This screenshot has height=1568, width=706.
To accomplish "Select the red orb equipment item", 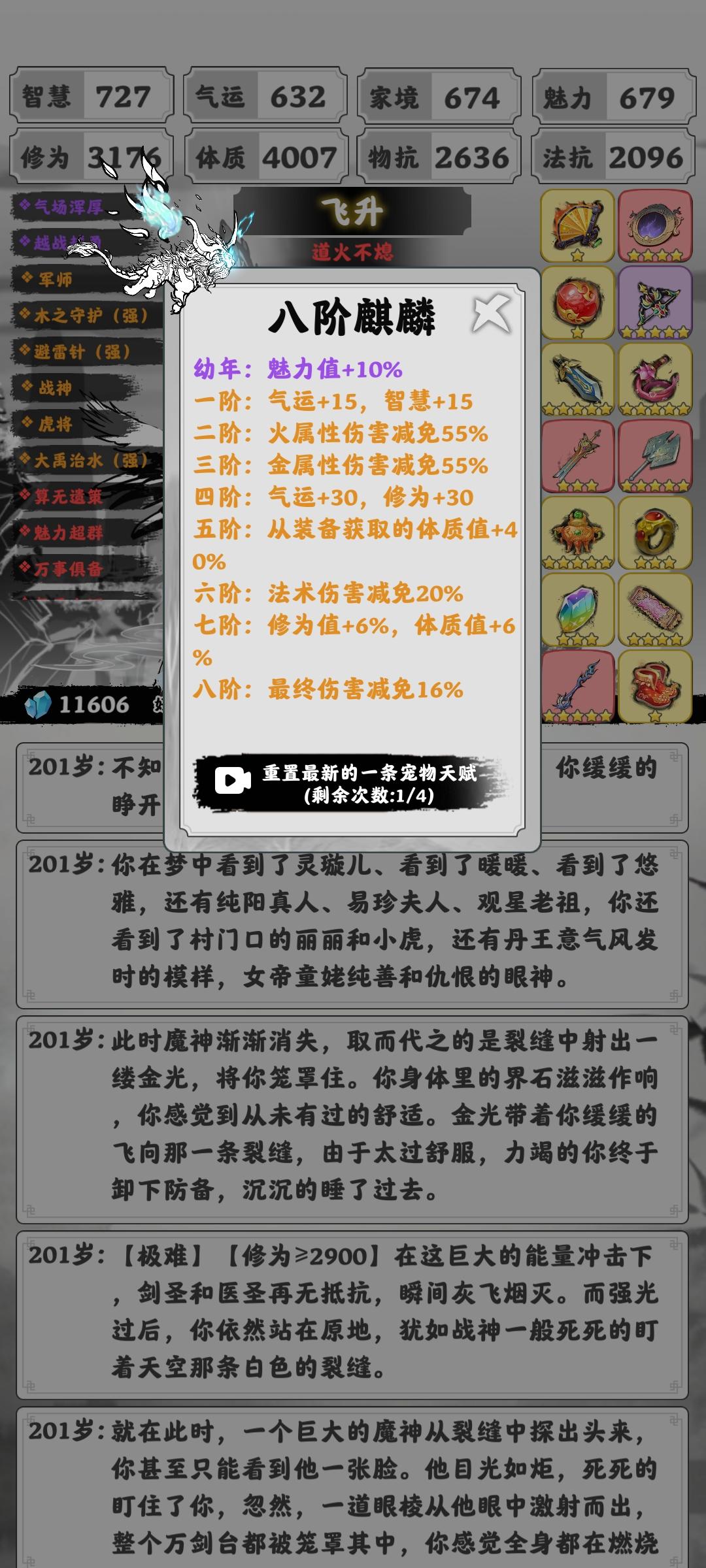I will tap(577, 302).
